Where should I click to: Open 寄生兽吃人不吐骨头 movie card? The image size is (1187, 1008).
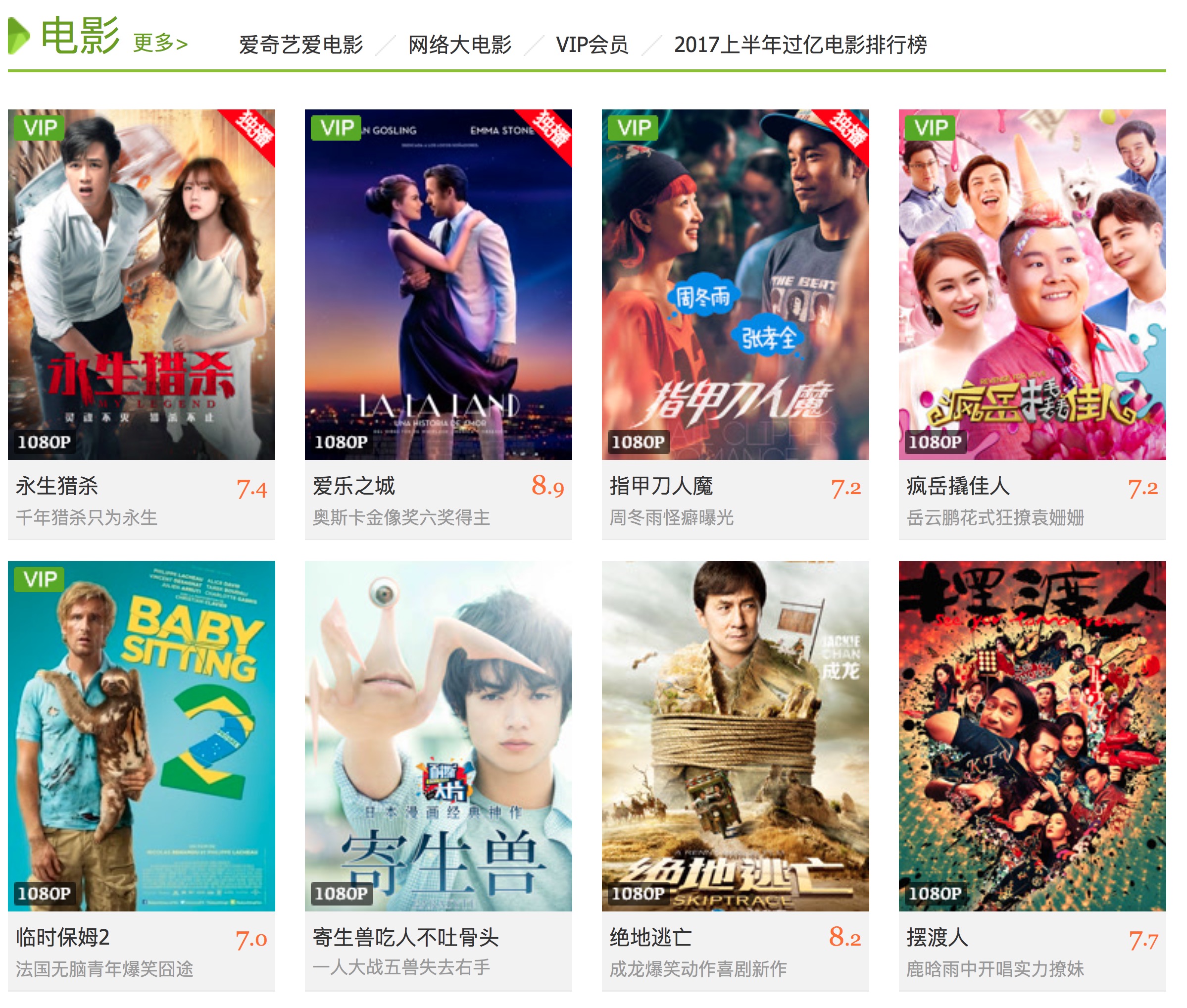[438, 736]
